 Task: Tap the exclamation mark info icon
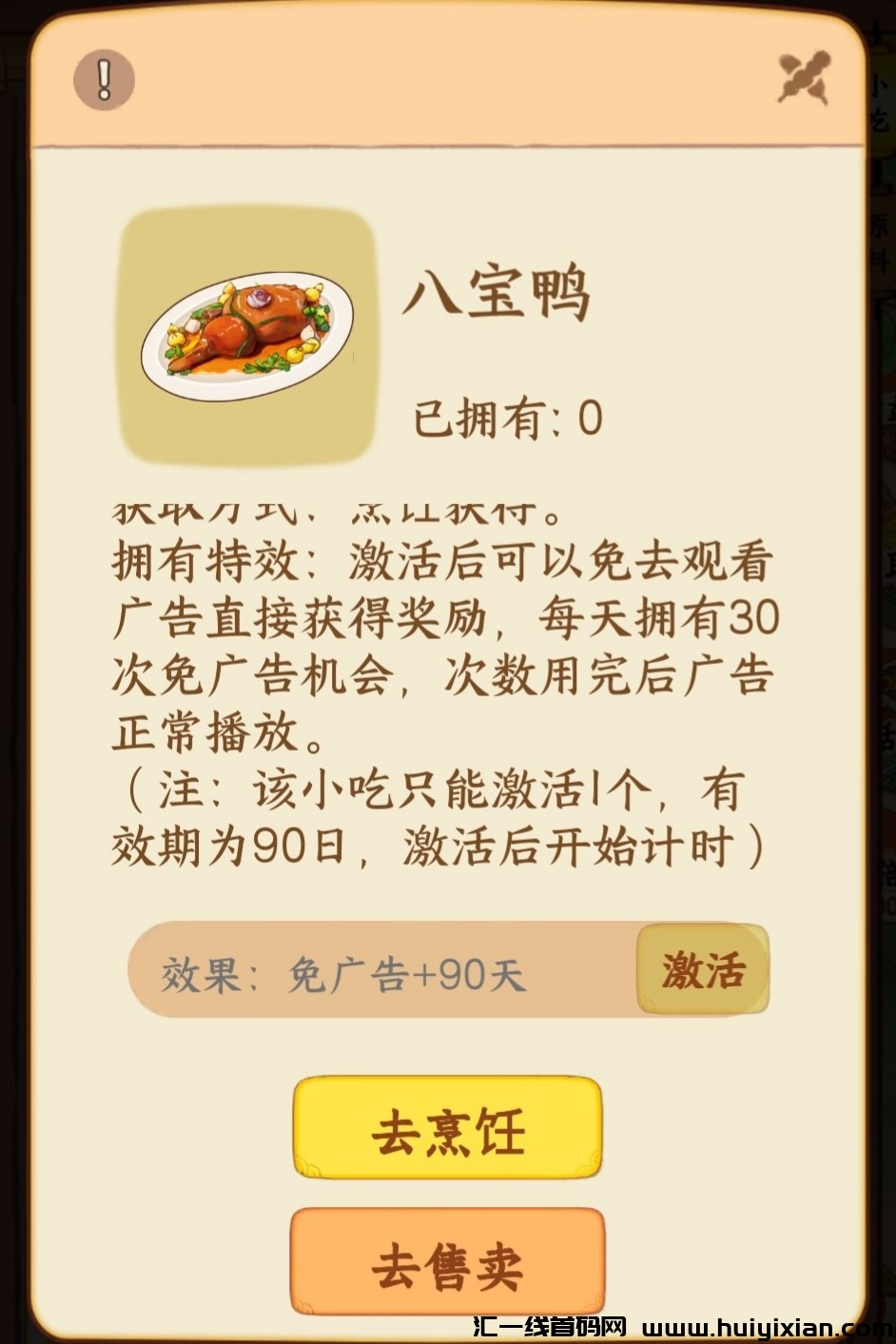[104, 78]
